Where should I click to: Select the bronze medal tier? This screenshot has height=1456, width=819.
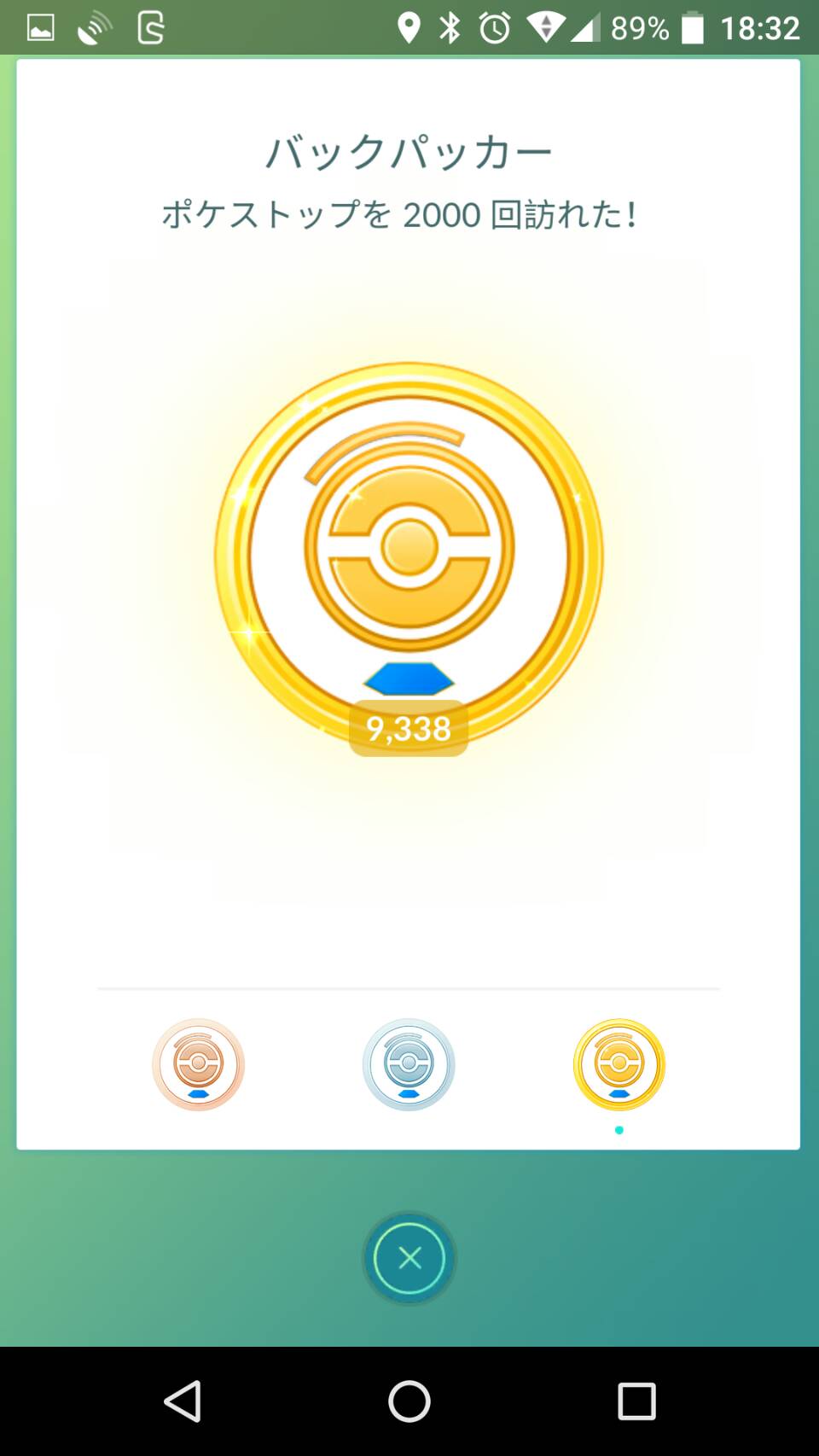pos(198,1064)
